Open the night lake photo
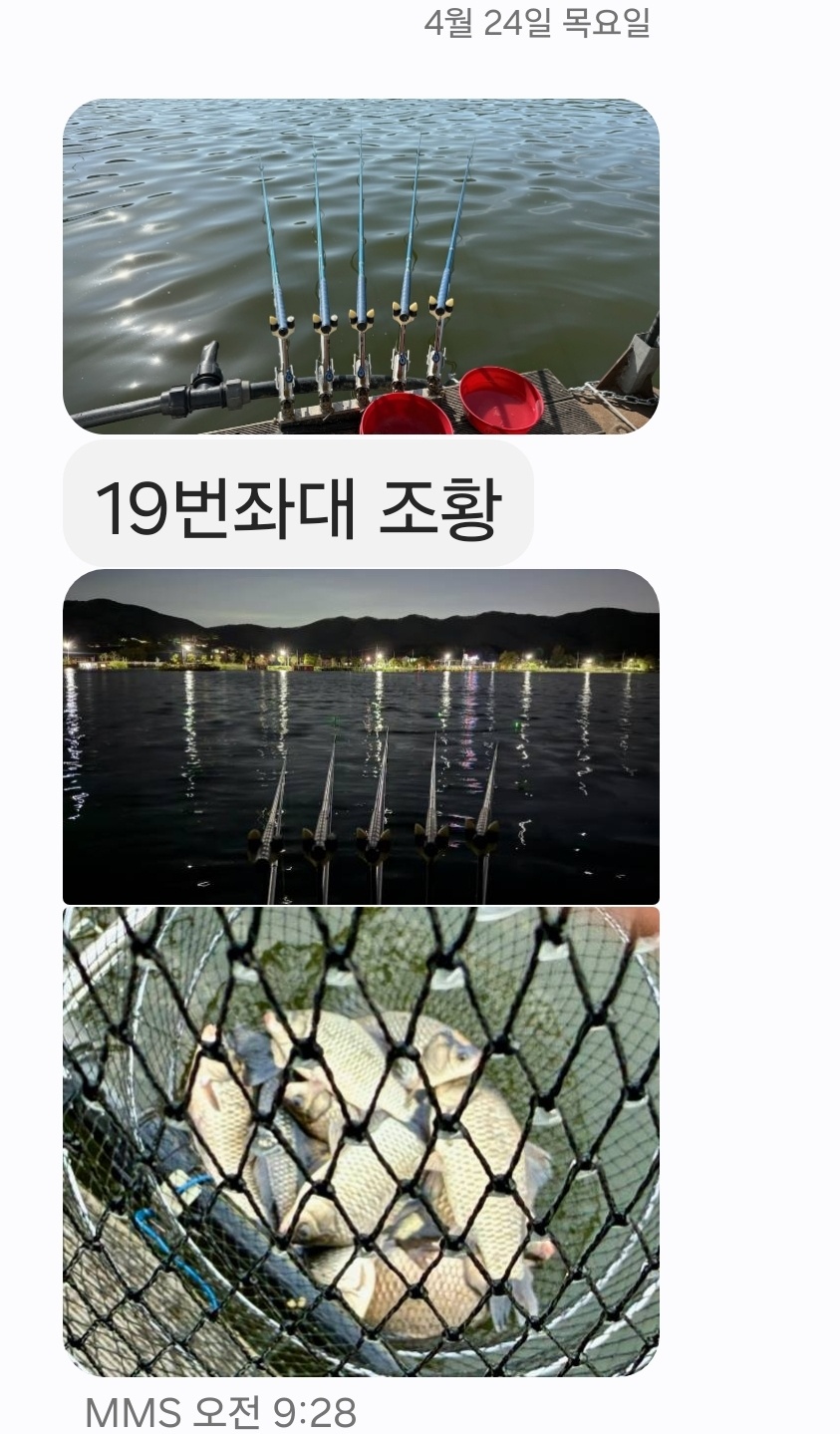 (361, 736)
